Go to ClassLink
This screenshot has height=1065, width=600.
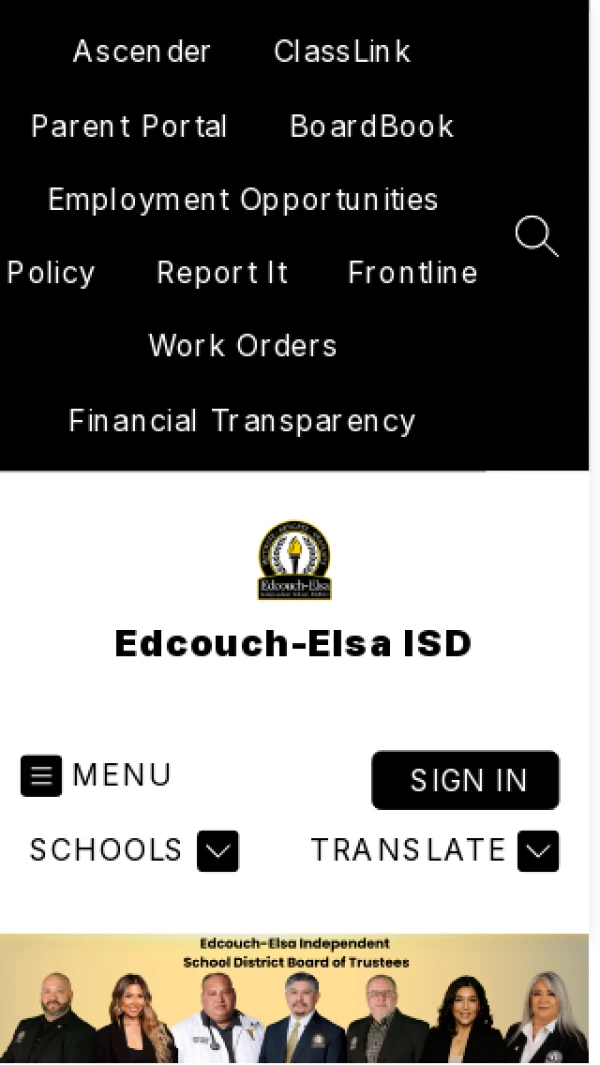coord(342,52)
